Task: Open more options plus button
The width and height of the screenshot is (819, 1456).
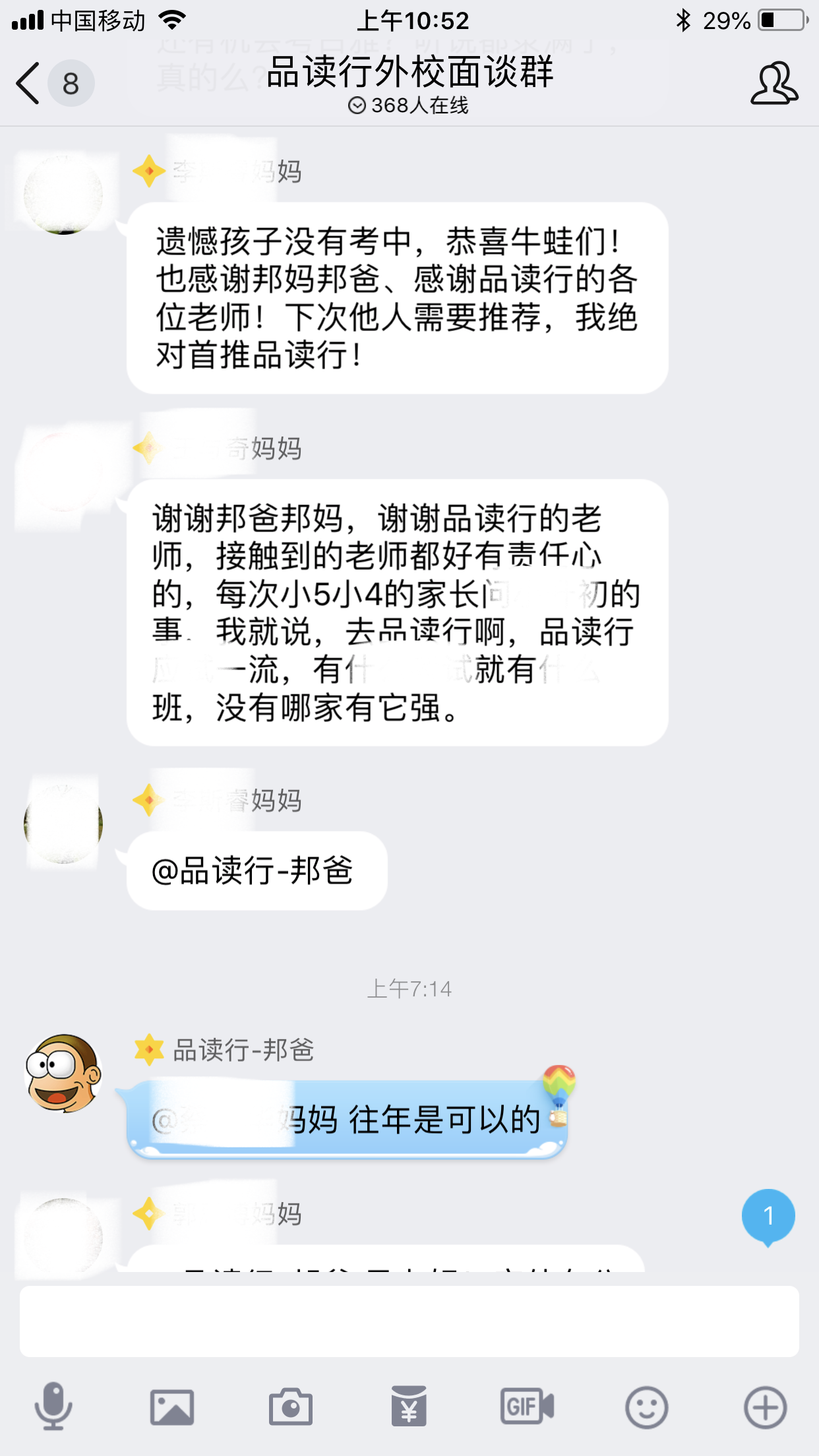Action: pyautogui.click(x=765, y=1407)
